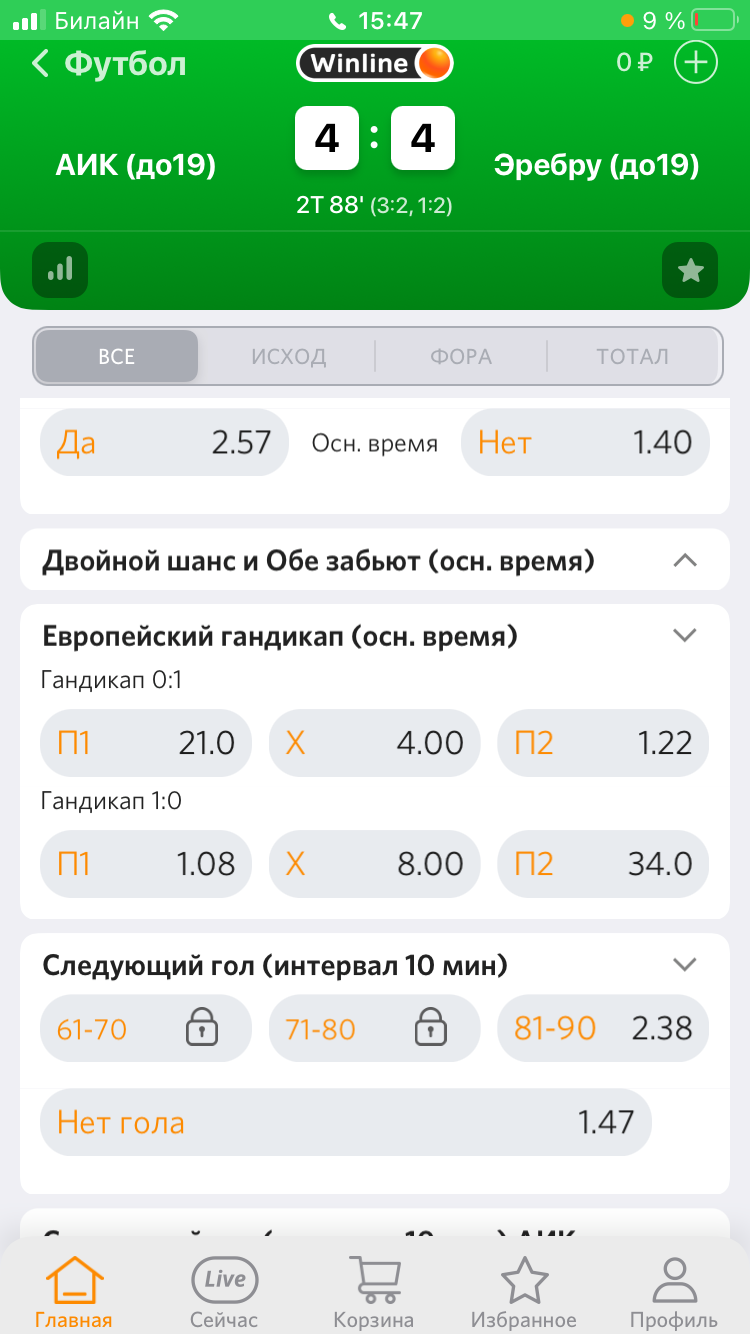Select the ФОРА filter tab
Image resolution: width=750 pixels, height=1334 pixels.
tap(461, 356)
